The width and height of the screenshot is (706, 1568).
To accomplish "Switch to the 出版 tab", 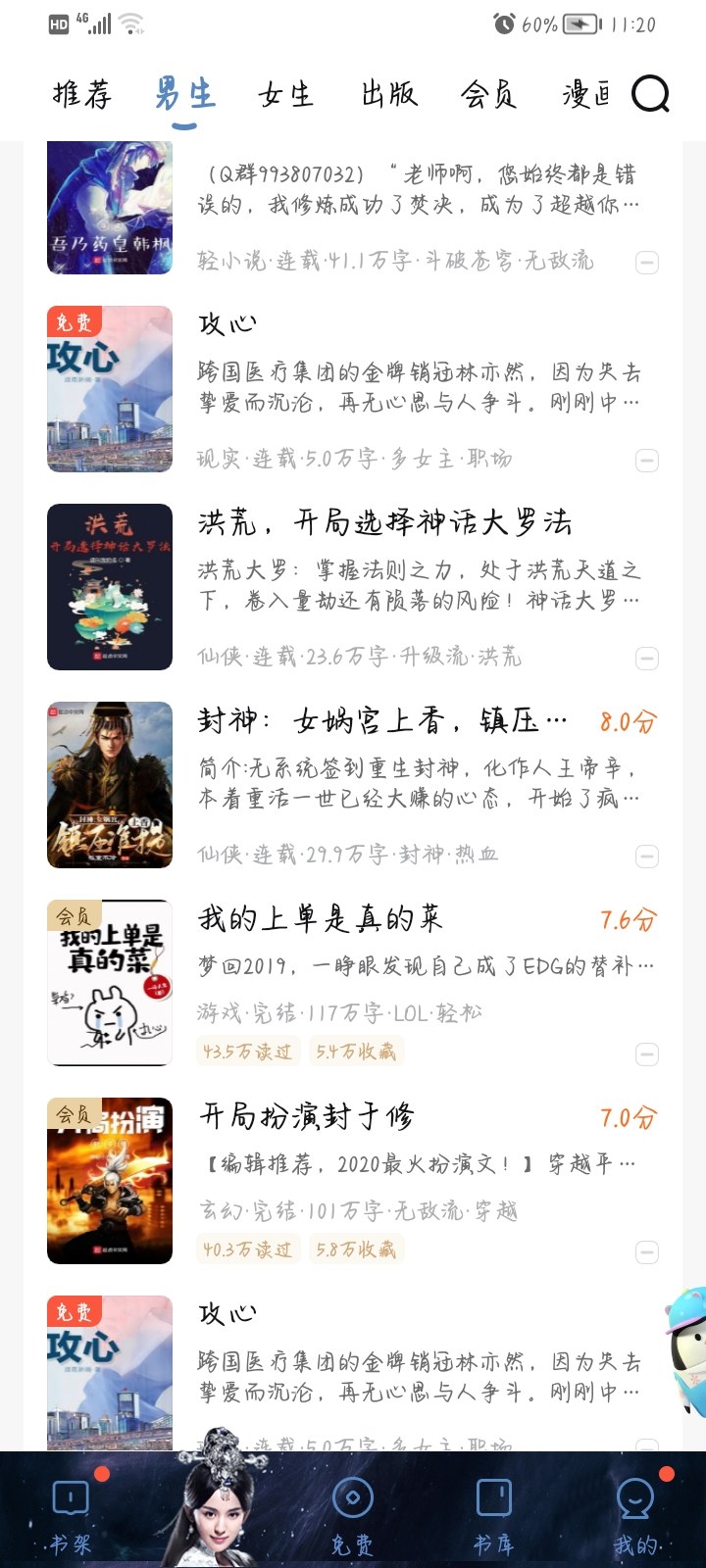I will click(x=389, y=95).
